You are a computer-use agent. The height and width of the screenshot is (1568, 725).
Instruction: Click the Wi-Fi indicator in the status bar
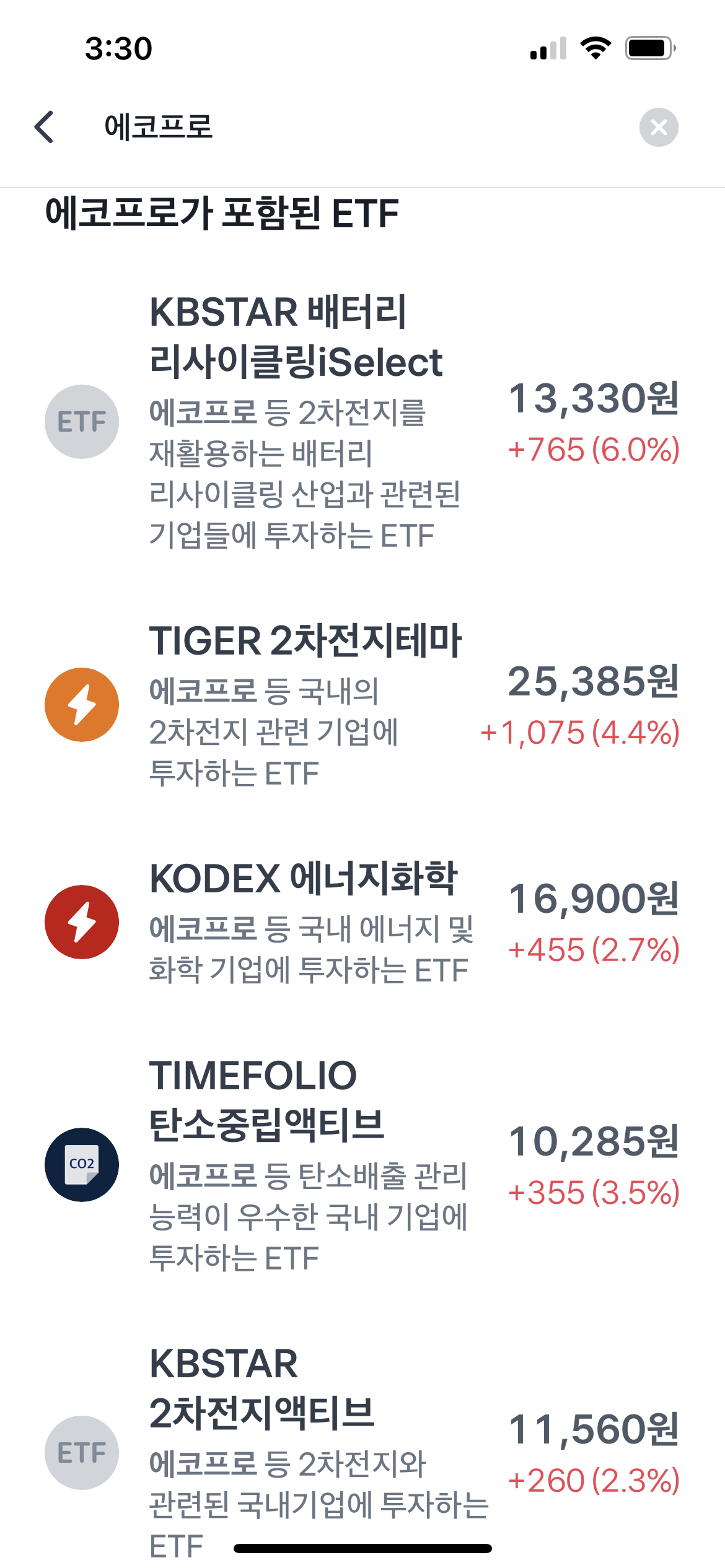(595, 48)
